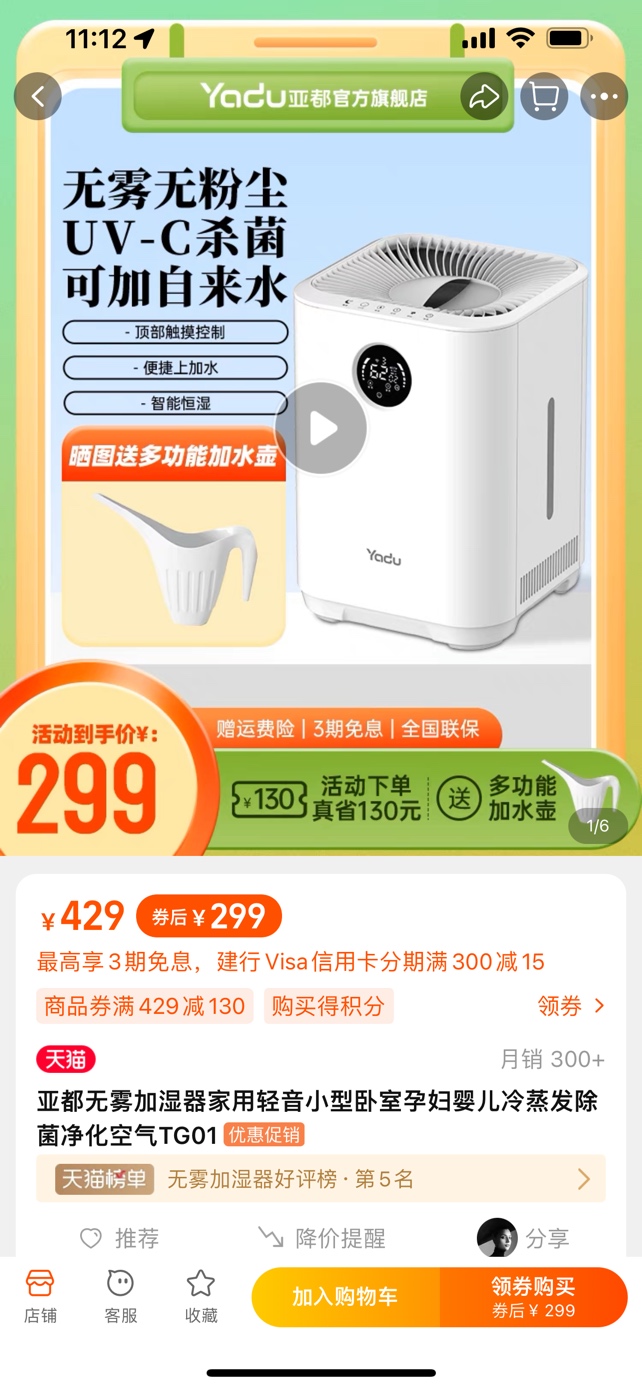Tap 领券 to claim coupons
642x1389 pixels.
click(x=571, y=1006)
